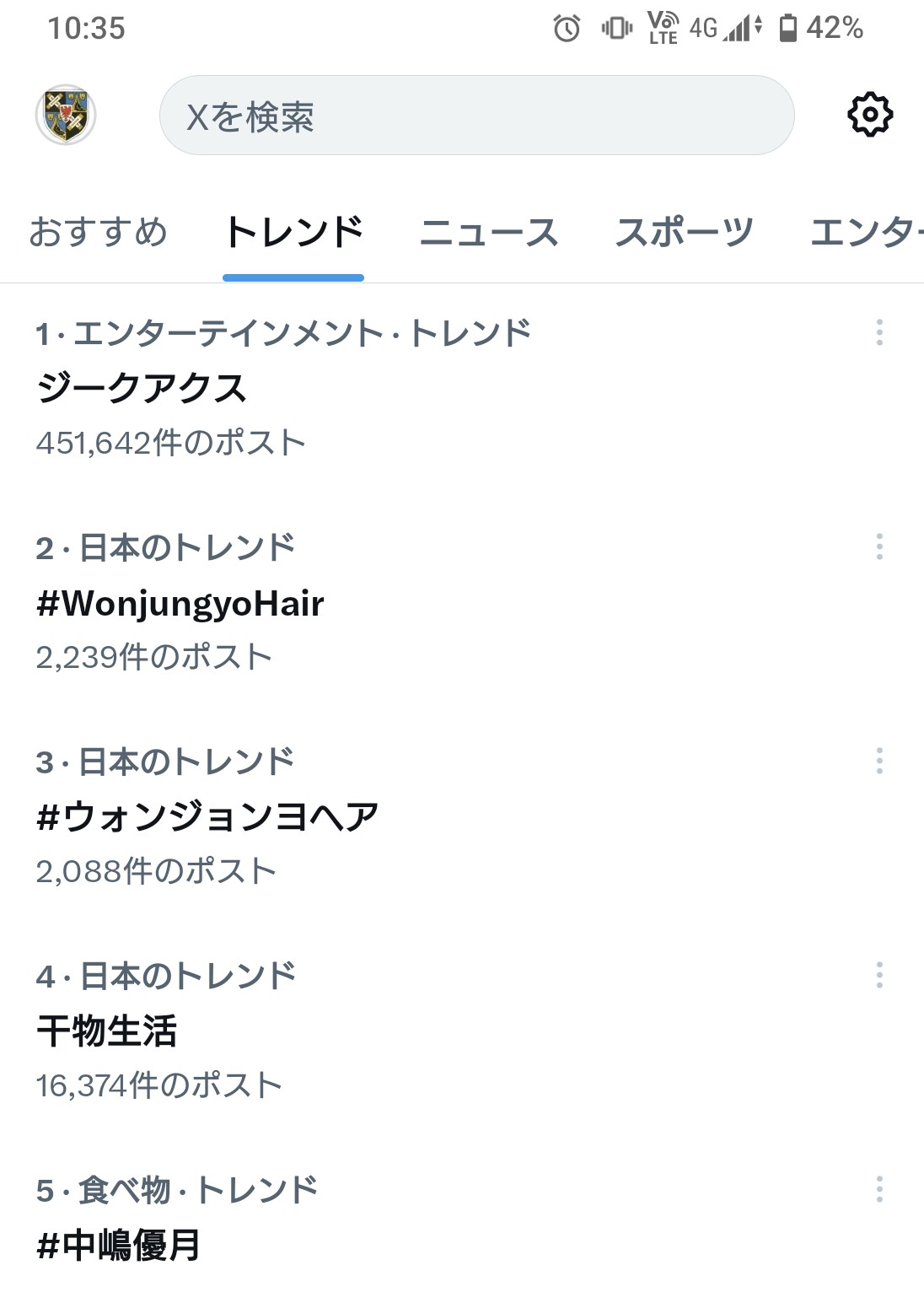Switch to the ニュース tab
The height and width of the screenshot is (1292, 924).
tap(489, 232)
